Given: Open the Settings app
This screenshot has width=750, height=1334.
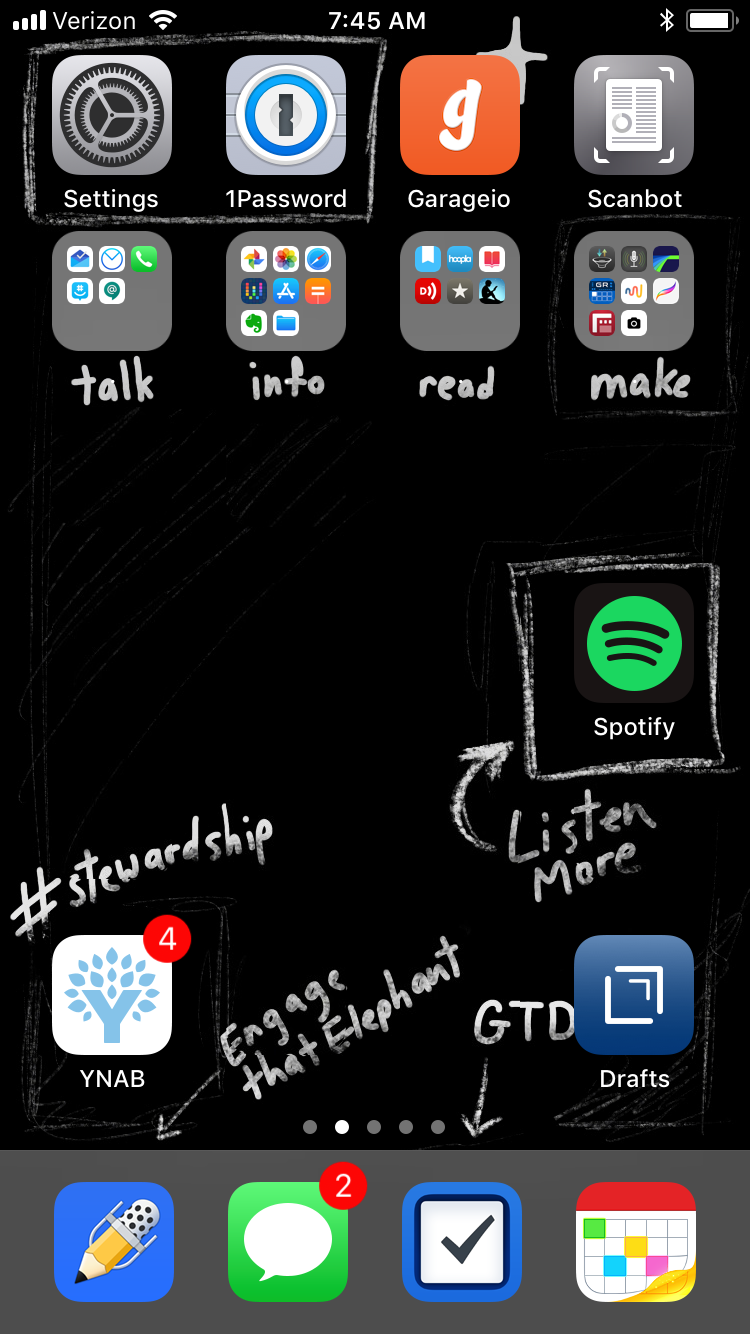Looking at the screenshot, I should tap(112, 115).
